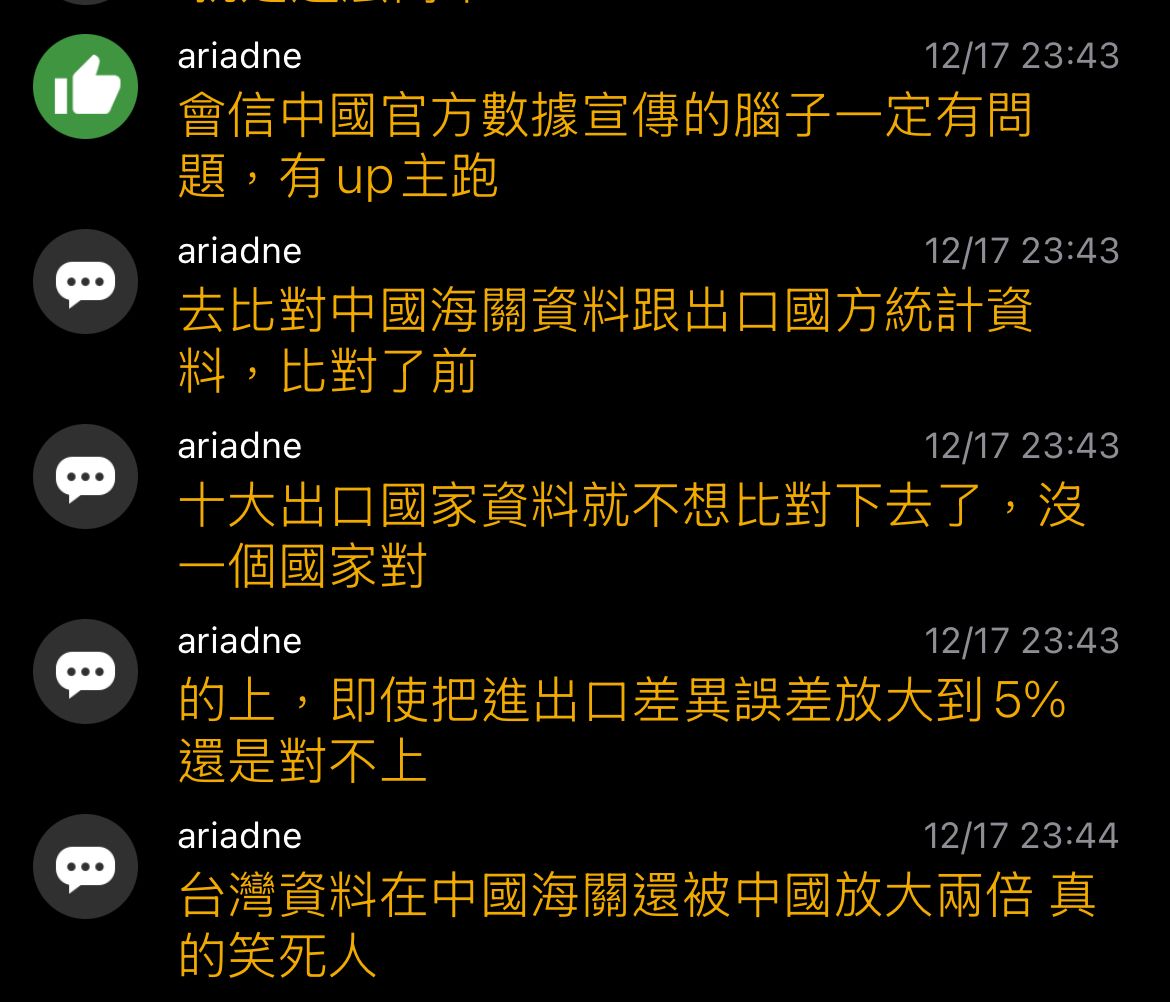Screen dimensions: 1170x1002
Task: Open the comment mentioning 誤差放大到5%
Action: (620, 730)
